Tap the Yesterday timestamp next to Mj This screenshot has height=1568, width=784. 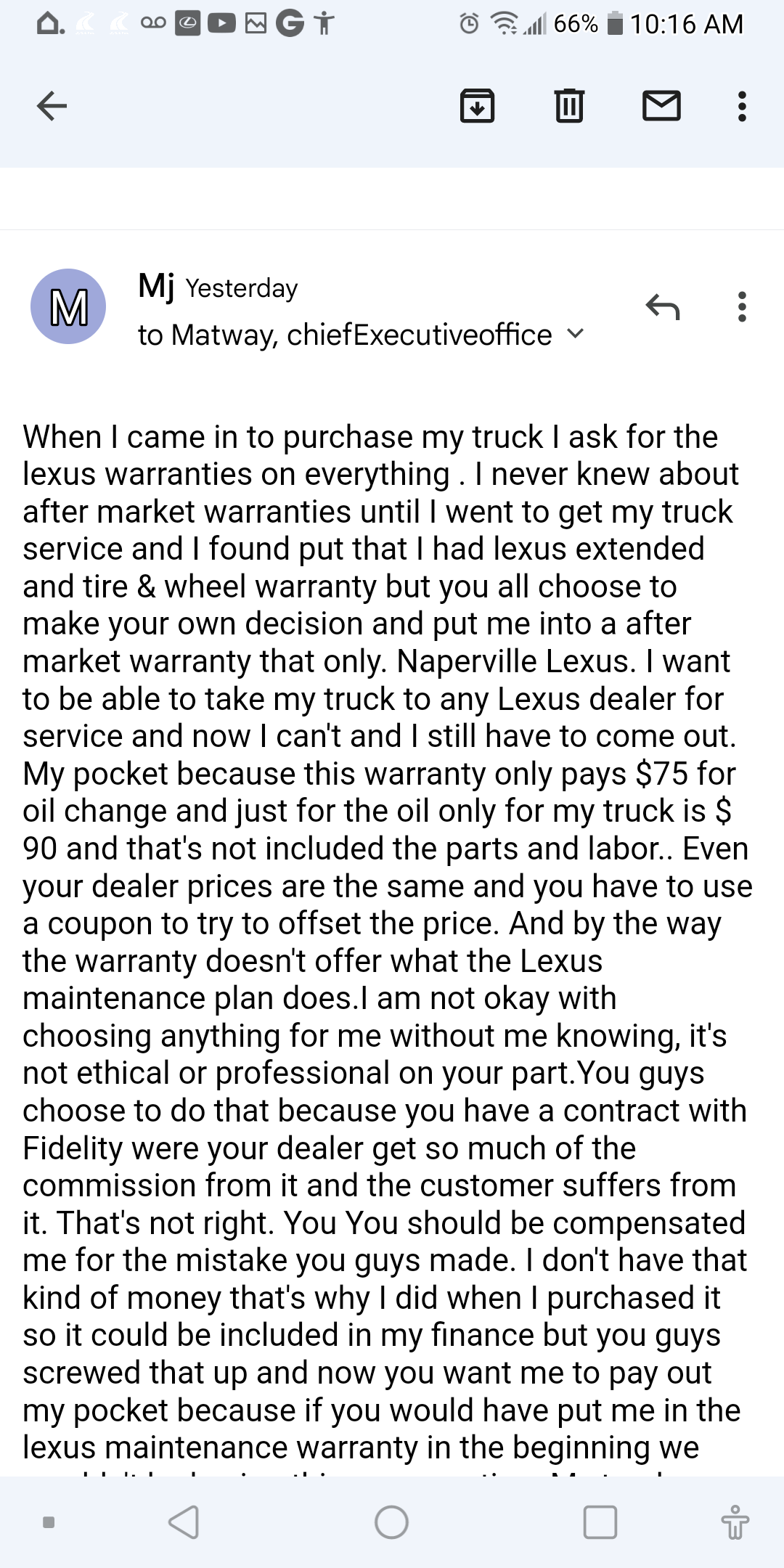[x=242, y=287]
